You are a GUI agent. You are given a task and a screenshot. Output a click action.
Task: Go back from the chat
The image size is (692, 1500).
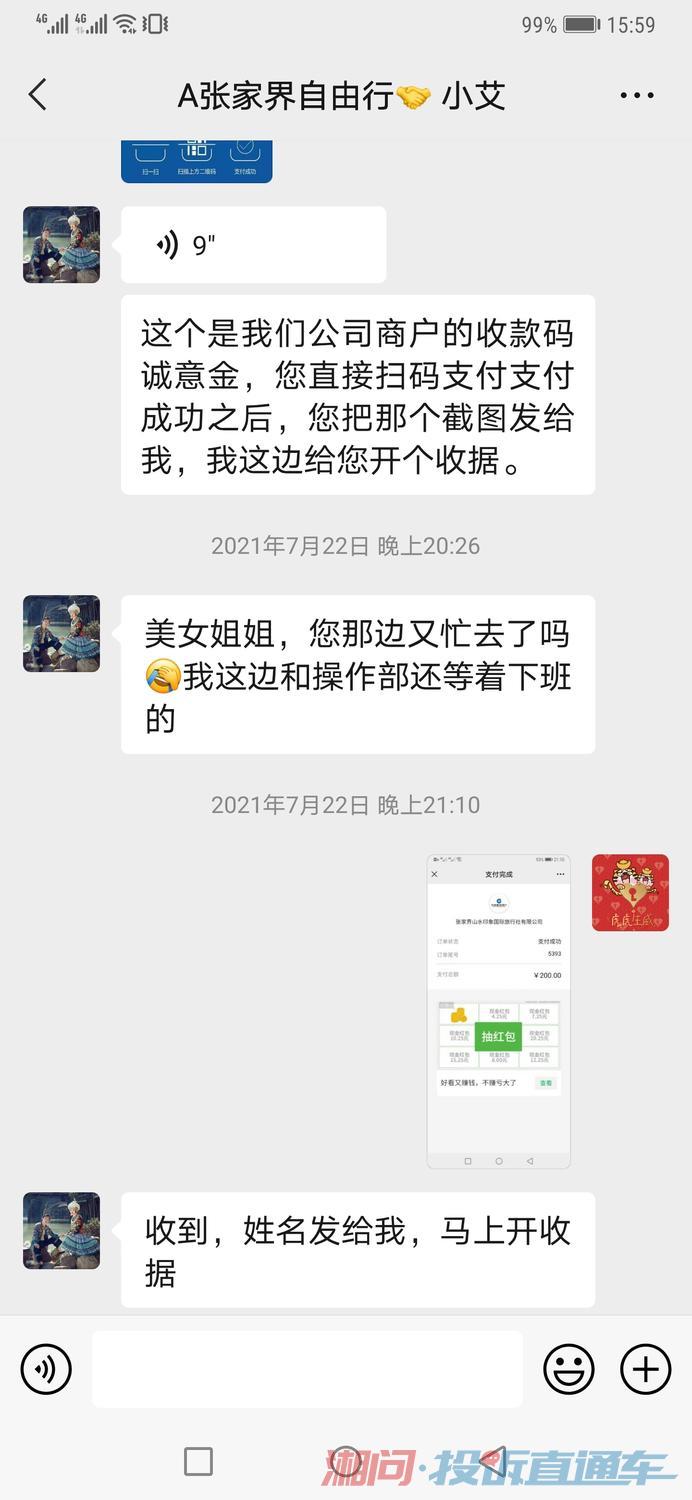click(x=38, y=95)
